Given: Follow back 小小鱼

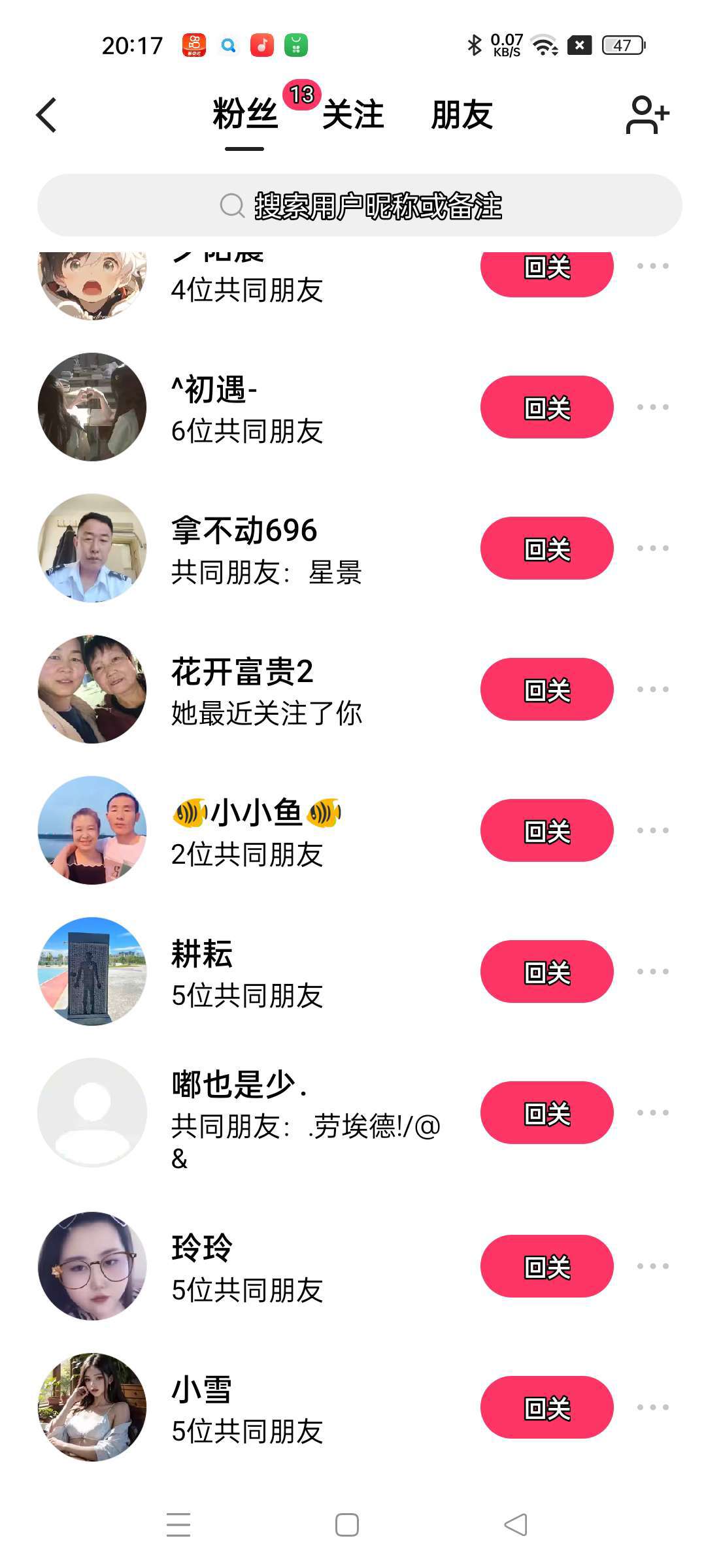Looking at the screenshot, I should pos(546,830).
